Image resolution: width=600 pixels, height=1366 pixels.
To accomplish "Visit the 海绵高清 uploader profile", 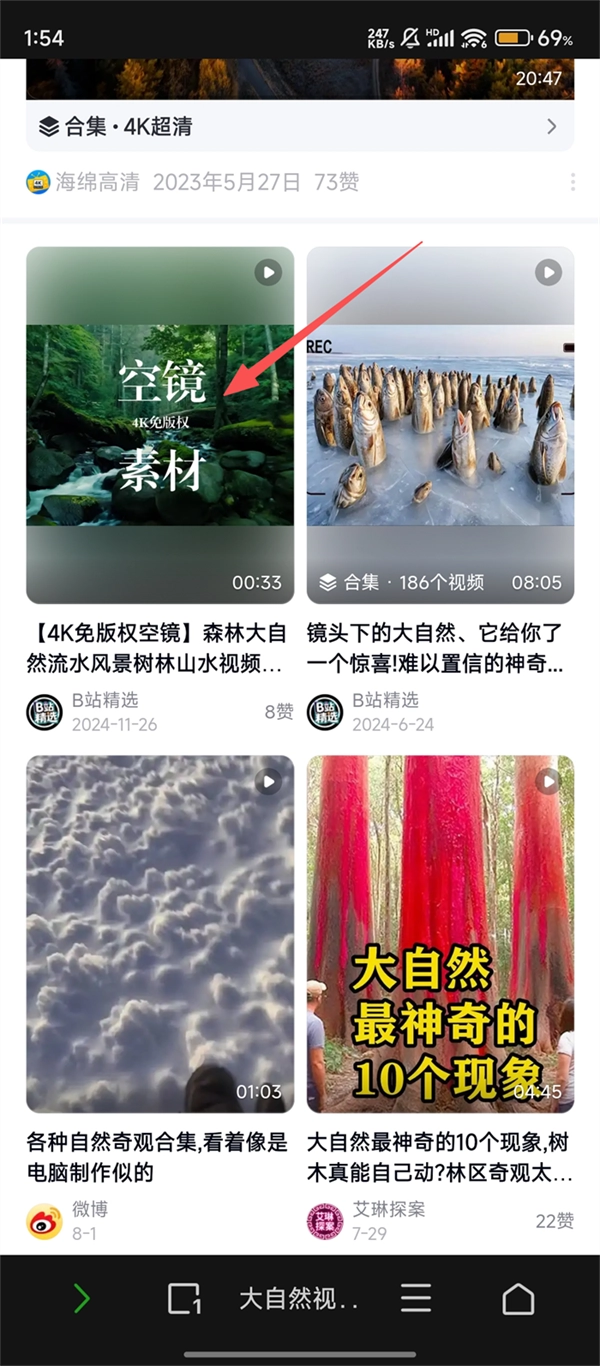I will pos(97,182).
